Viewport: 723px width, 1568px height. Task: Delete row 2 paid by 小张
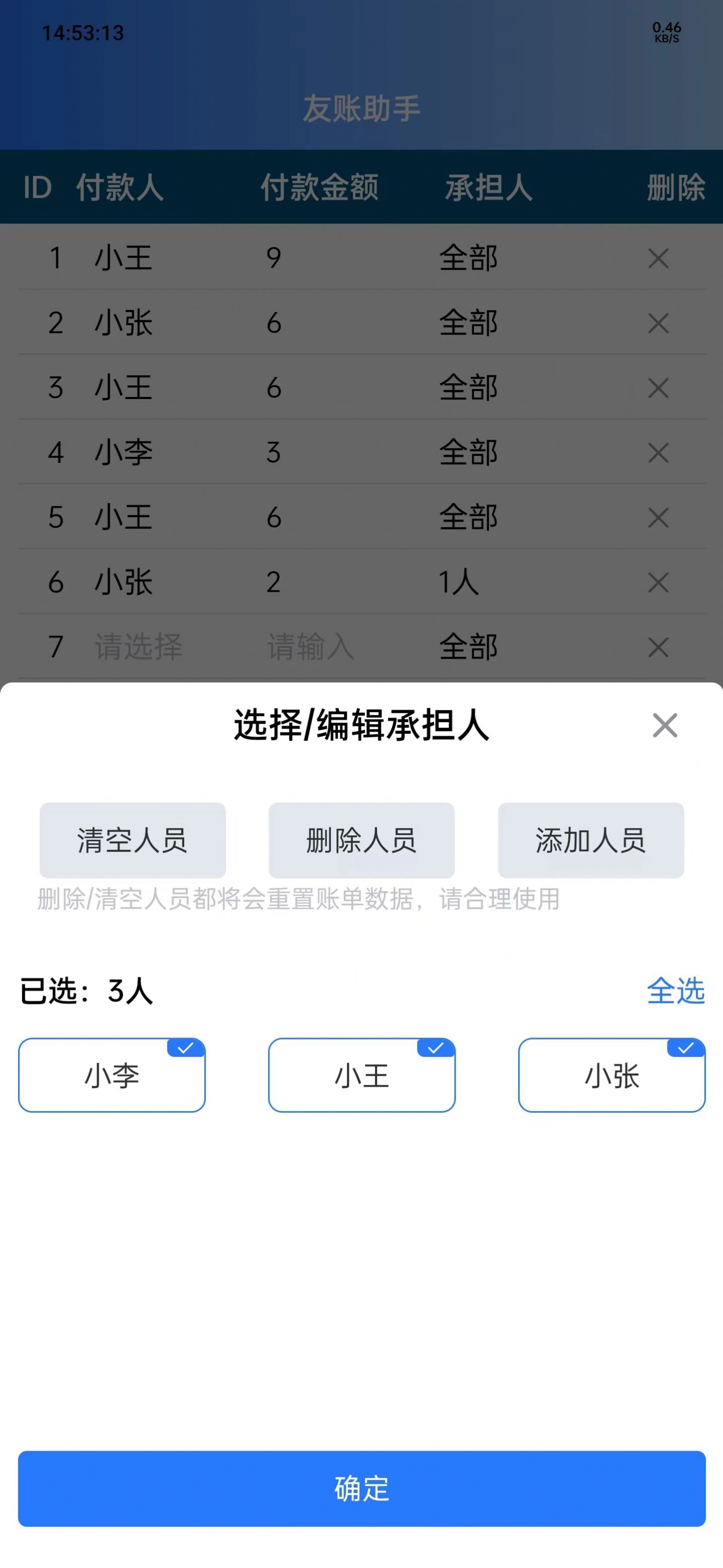[659, 324]
